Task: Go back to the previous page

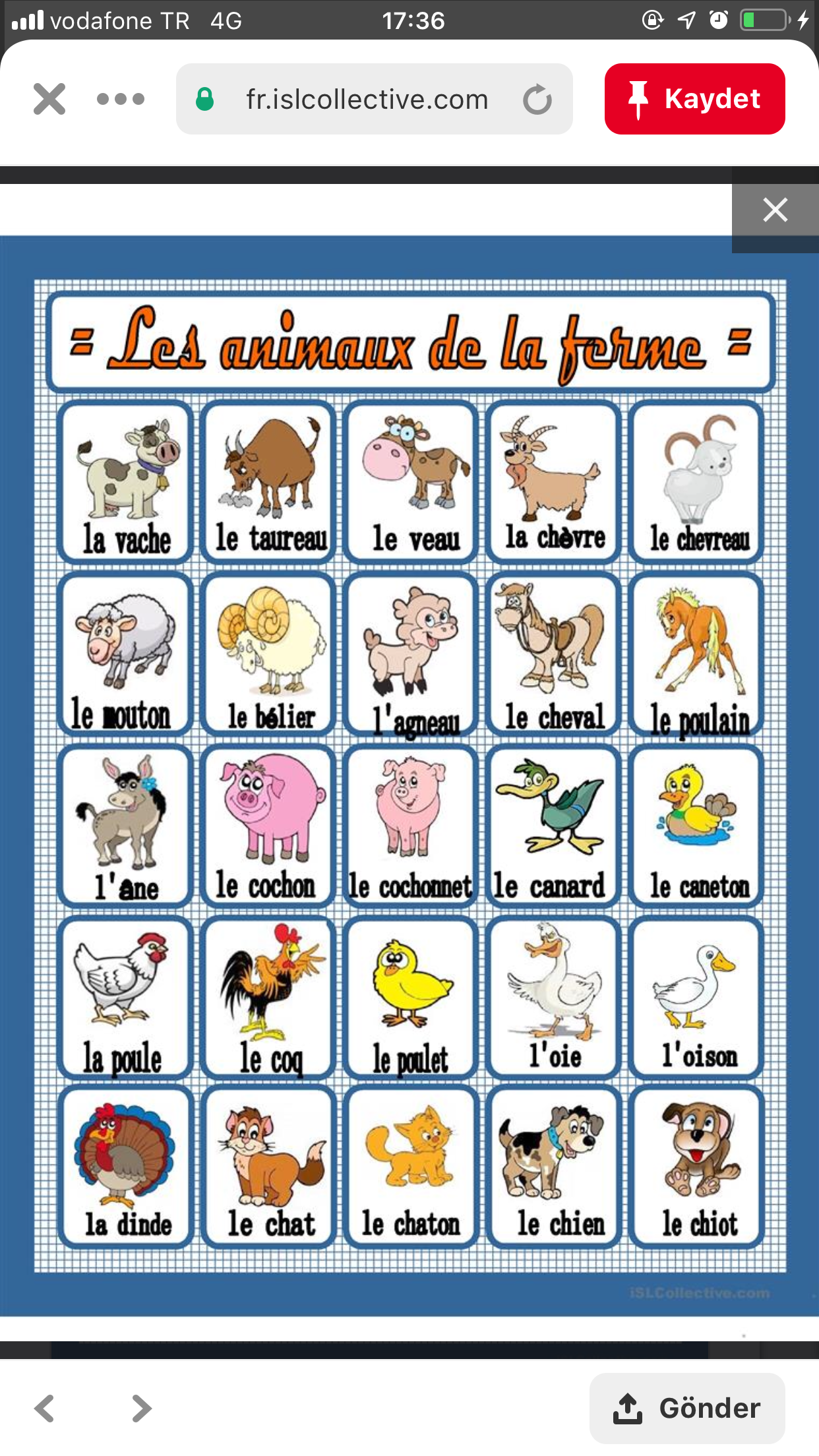Action: (x=45, y=1408)
